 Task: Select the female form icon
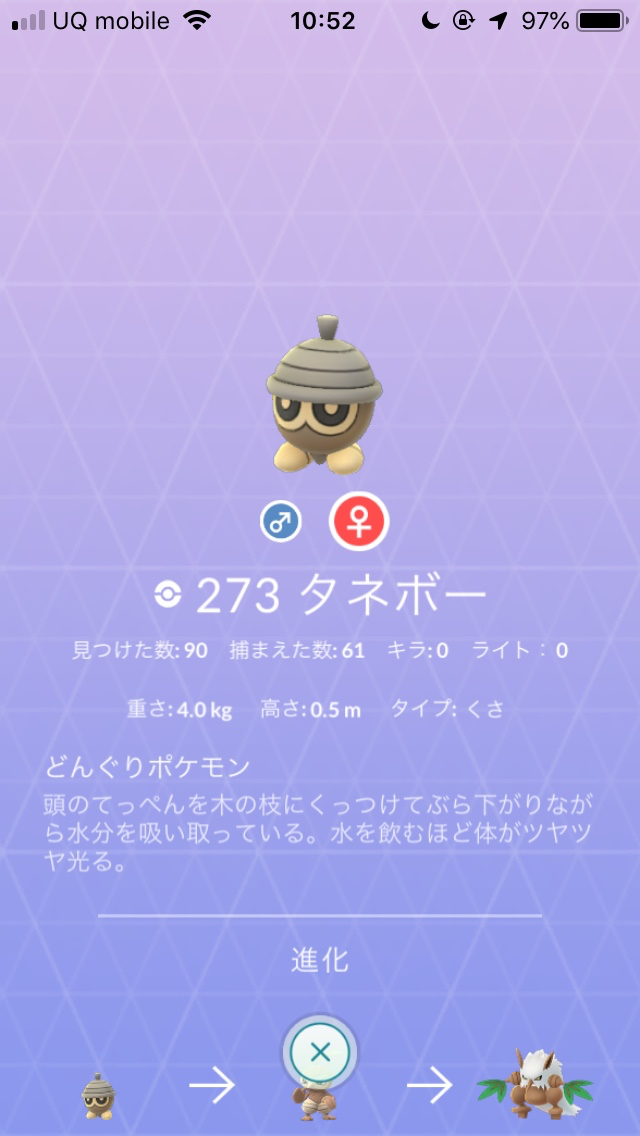[x=359, y=522]
